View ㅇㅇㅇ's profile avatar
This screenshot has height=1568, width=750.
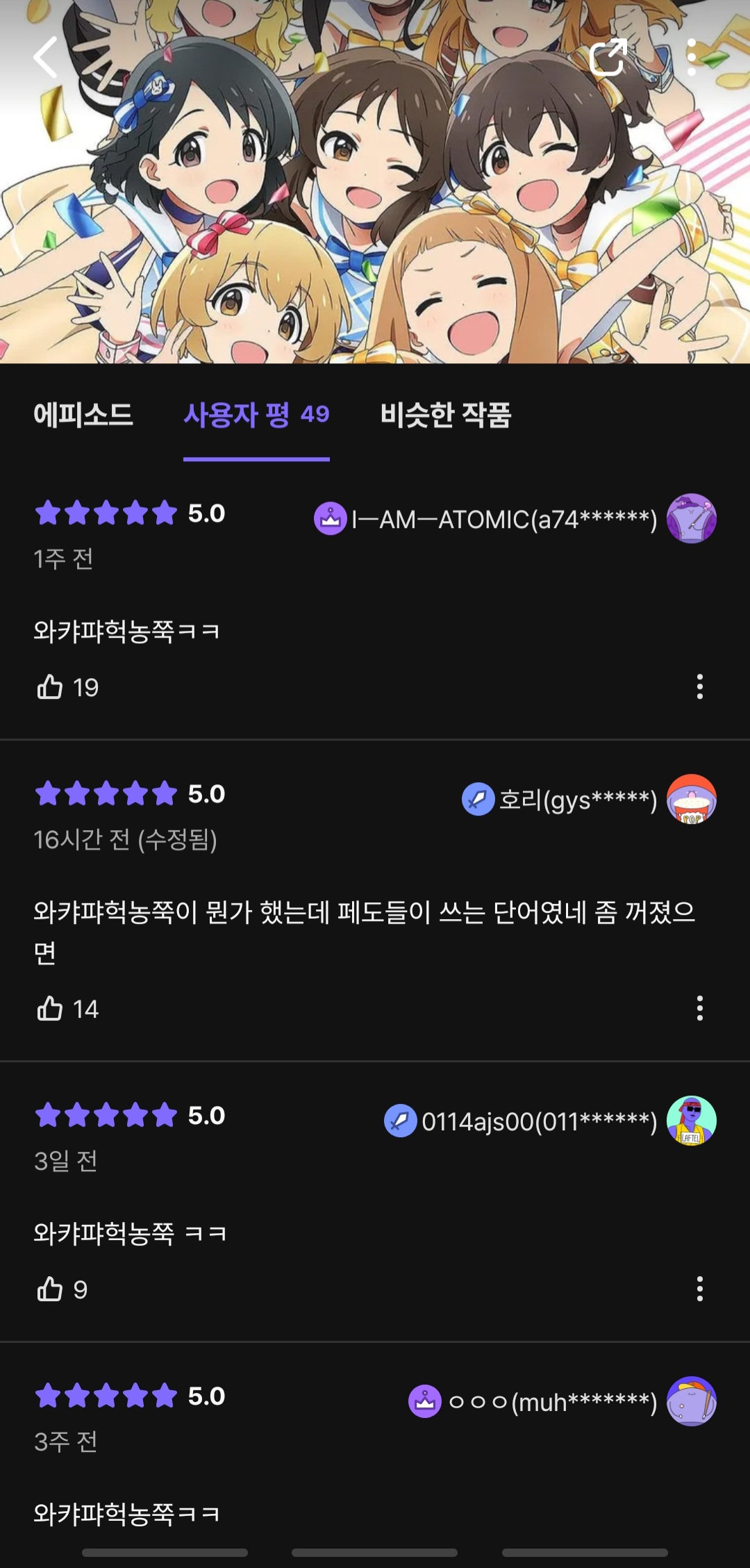tap(691, 1401)
